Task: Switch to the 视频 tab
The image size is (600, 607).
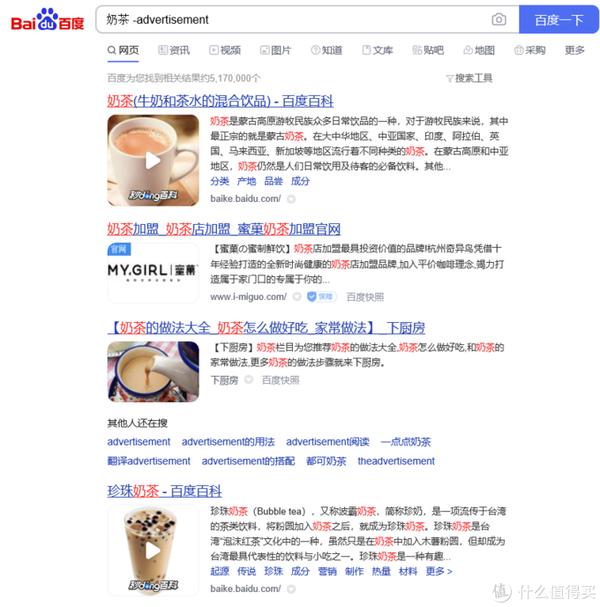Action: click(x=225, y=50)
